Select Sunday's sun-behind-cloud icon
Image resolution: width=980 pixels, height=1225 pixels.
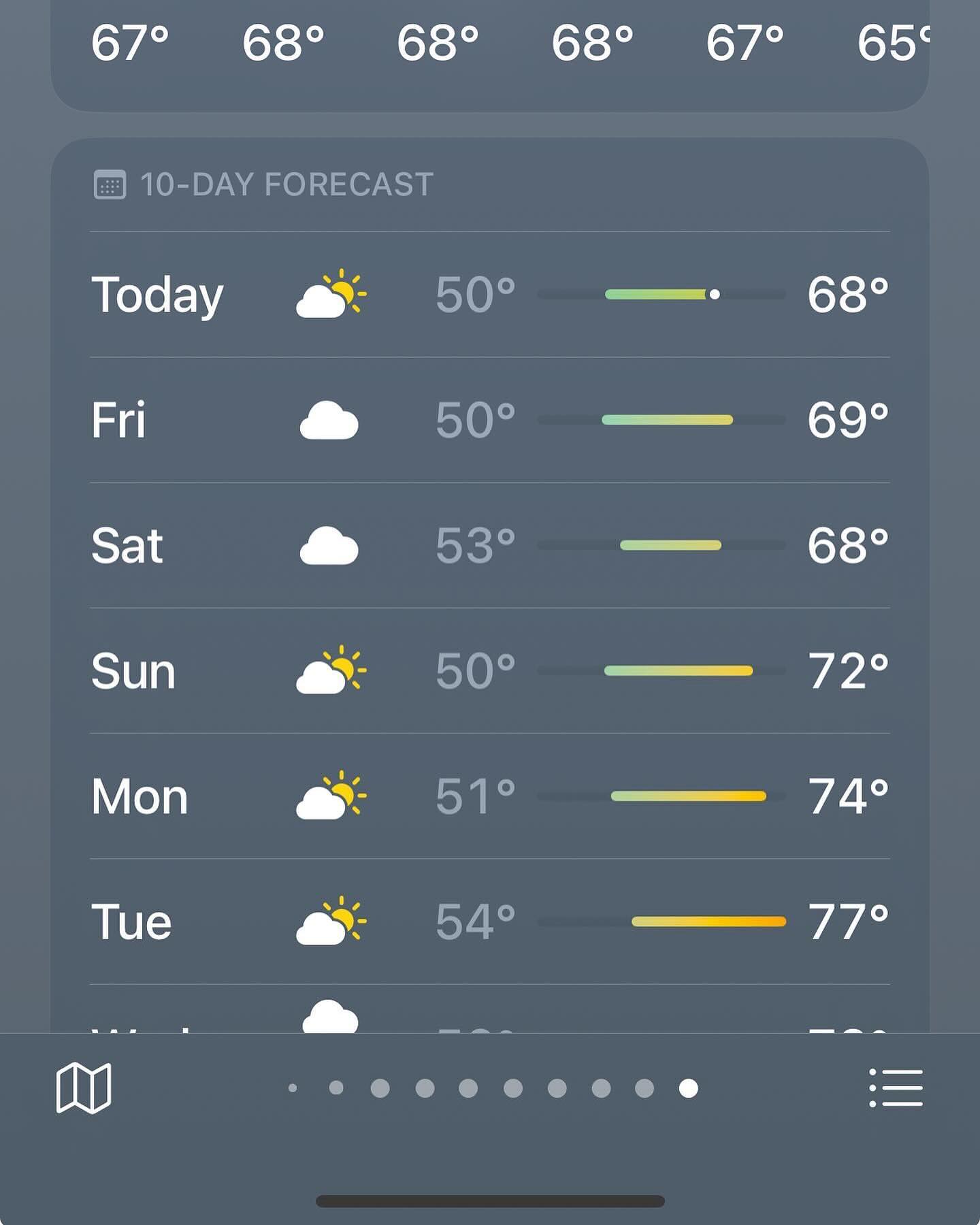click(331, 670)
